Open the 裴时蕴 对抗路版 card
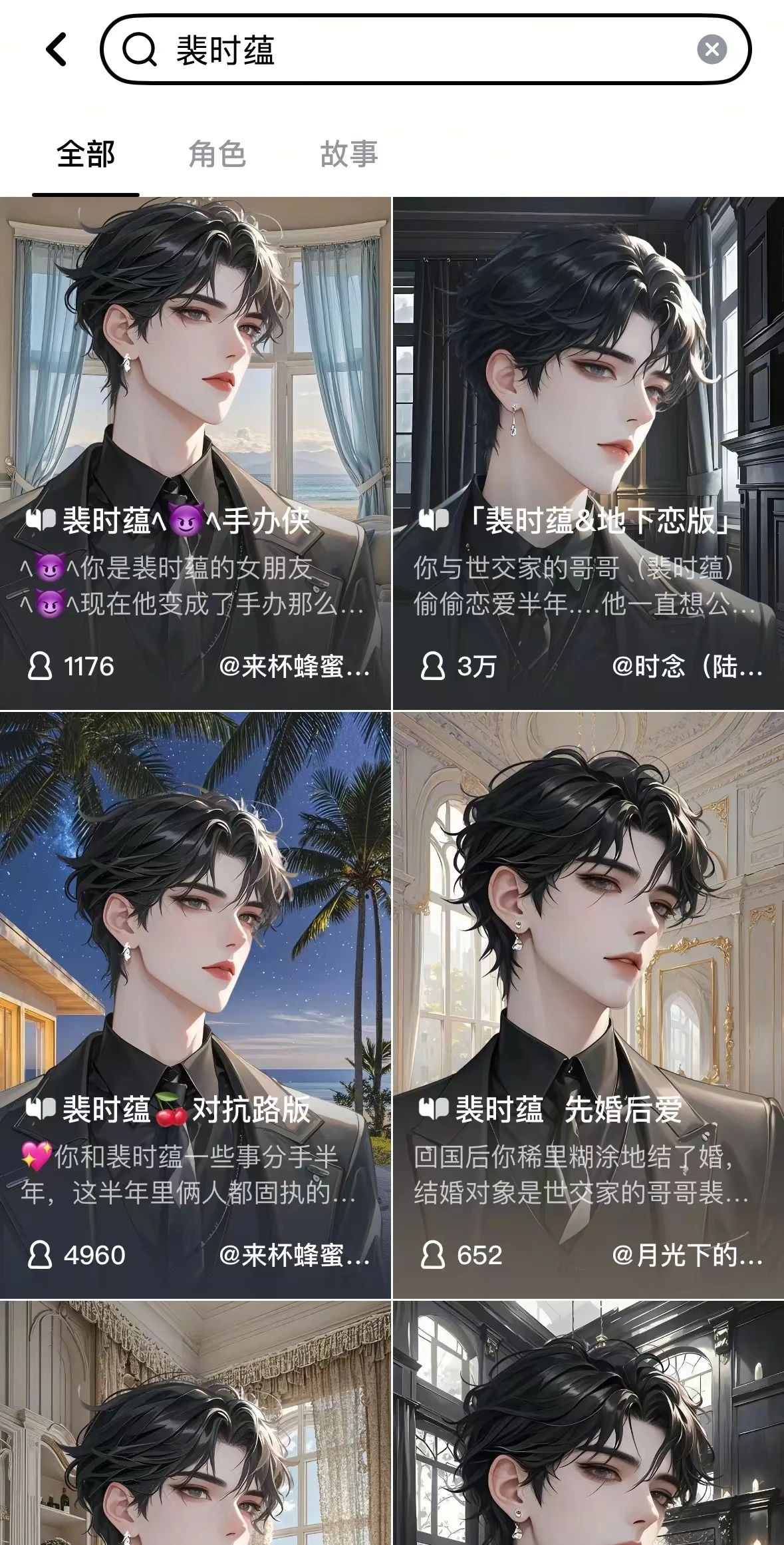The image size is (784, 1545). pyautogui.click(x=196, y=1005)
